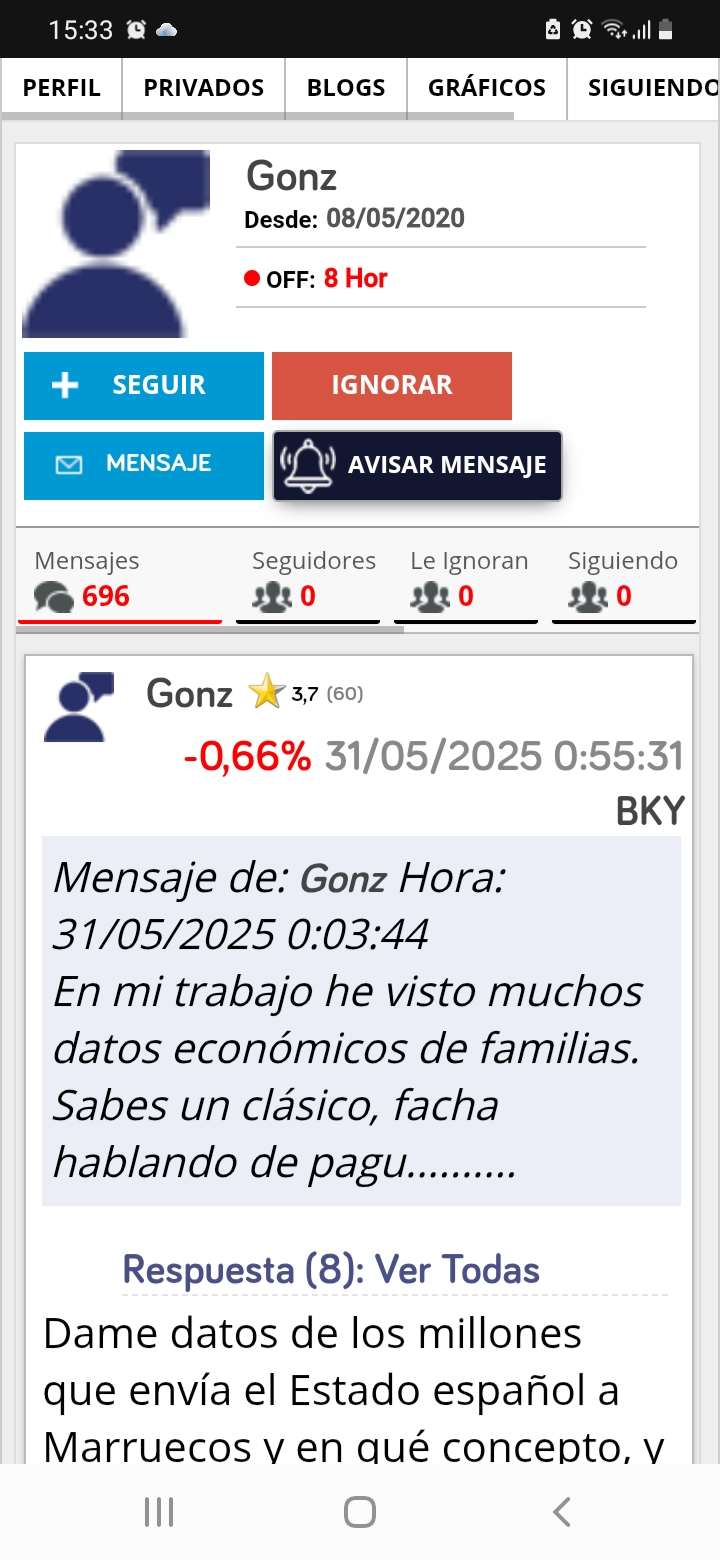Tap the IGNORAR button
720x1560 pixels.
tap(392, 386)
